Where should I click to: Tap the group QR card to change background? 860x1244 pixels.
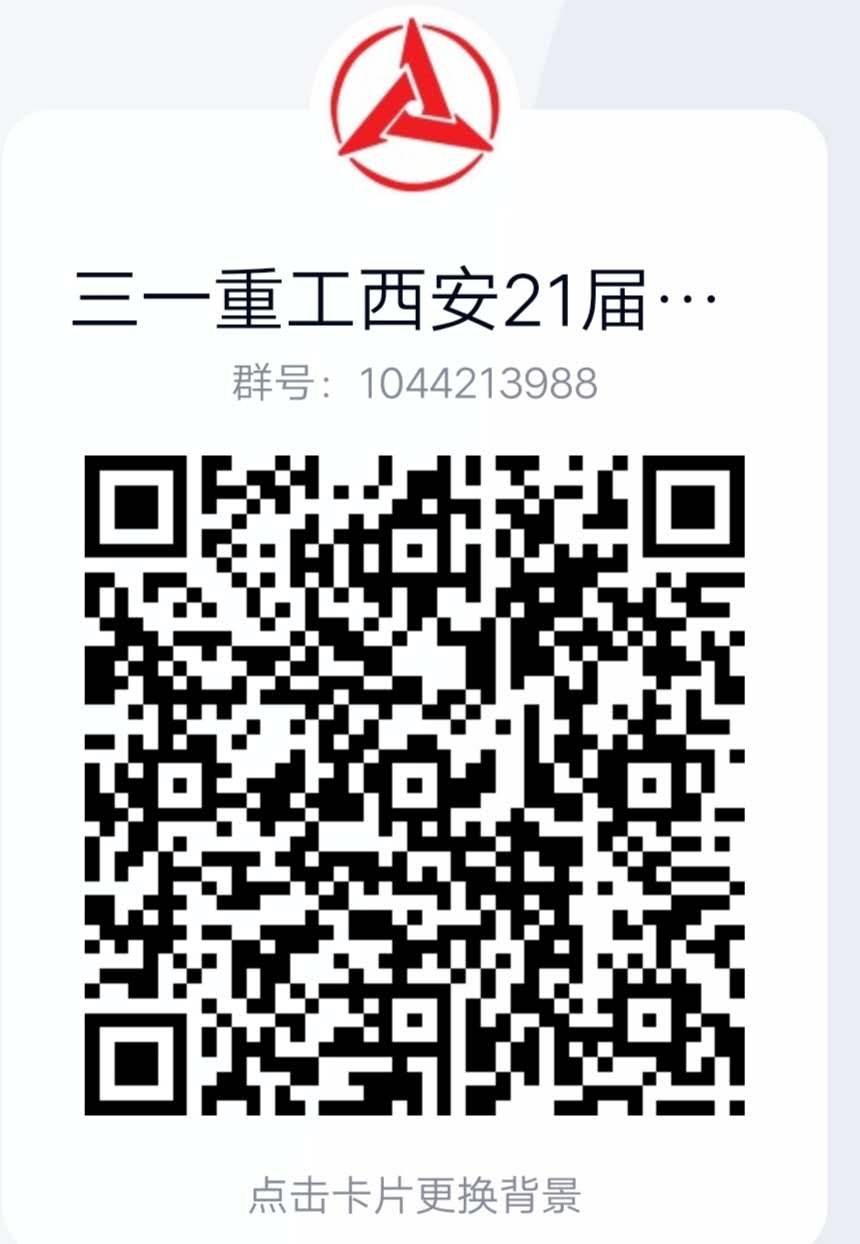(414, 1194)
